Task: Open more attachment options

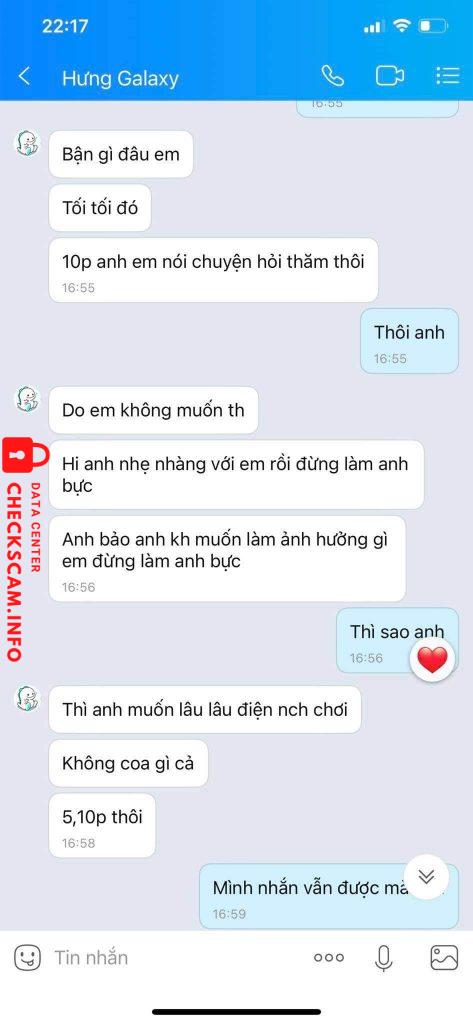Action: click(329, 958)
